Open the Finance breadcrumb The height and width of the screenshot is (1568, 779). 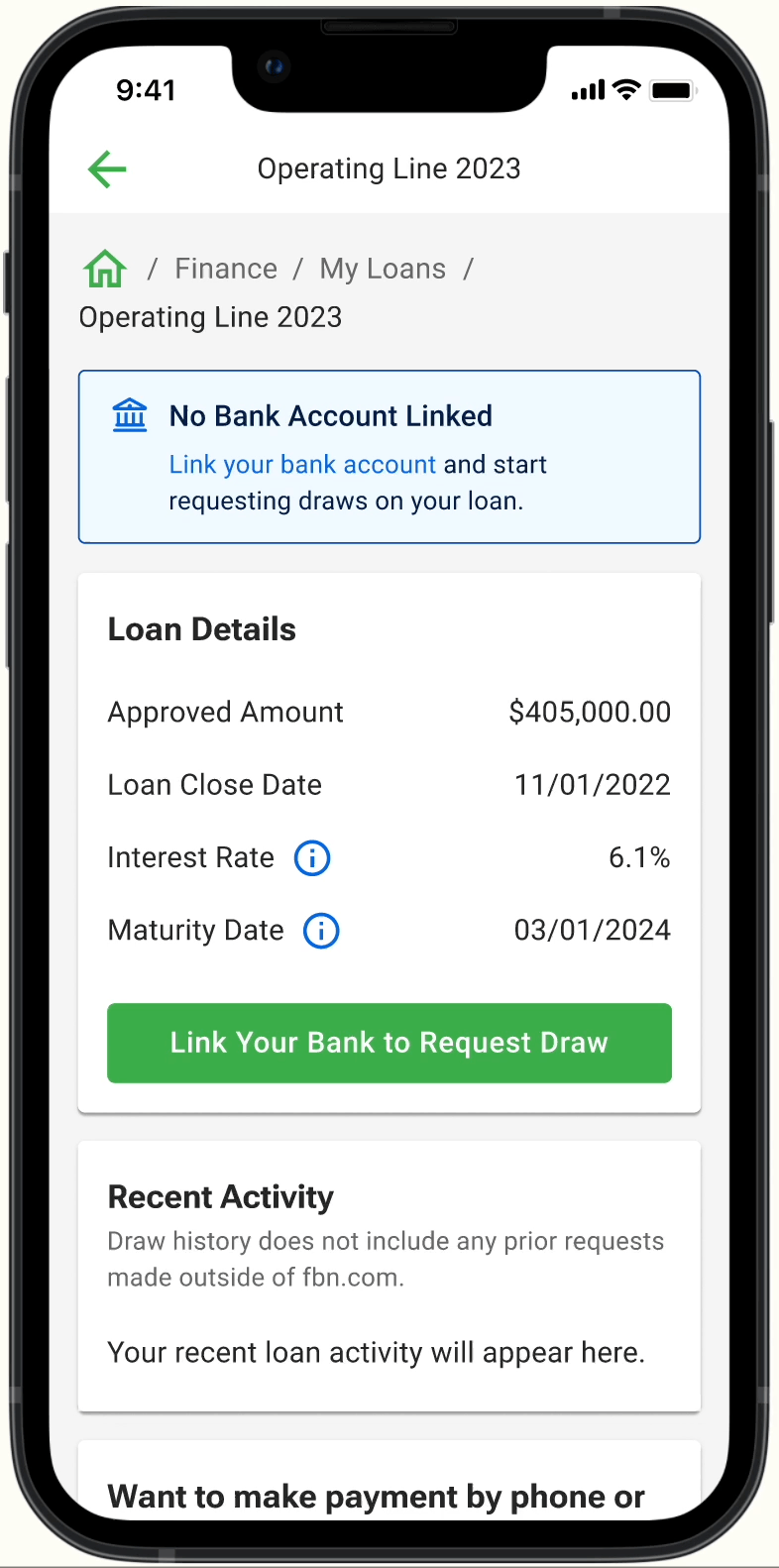[226, 269]
